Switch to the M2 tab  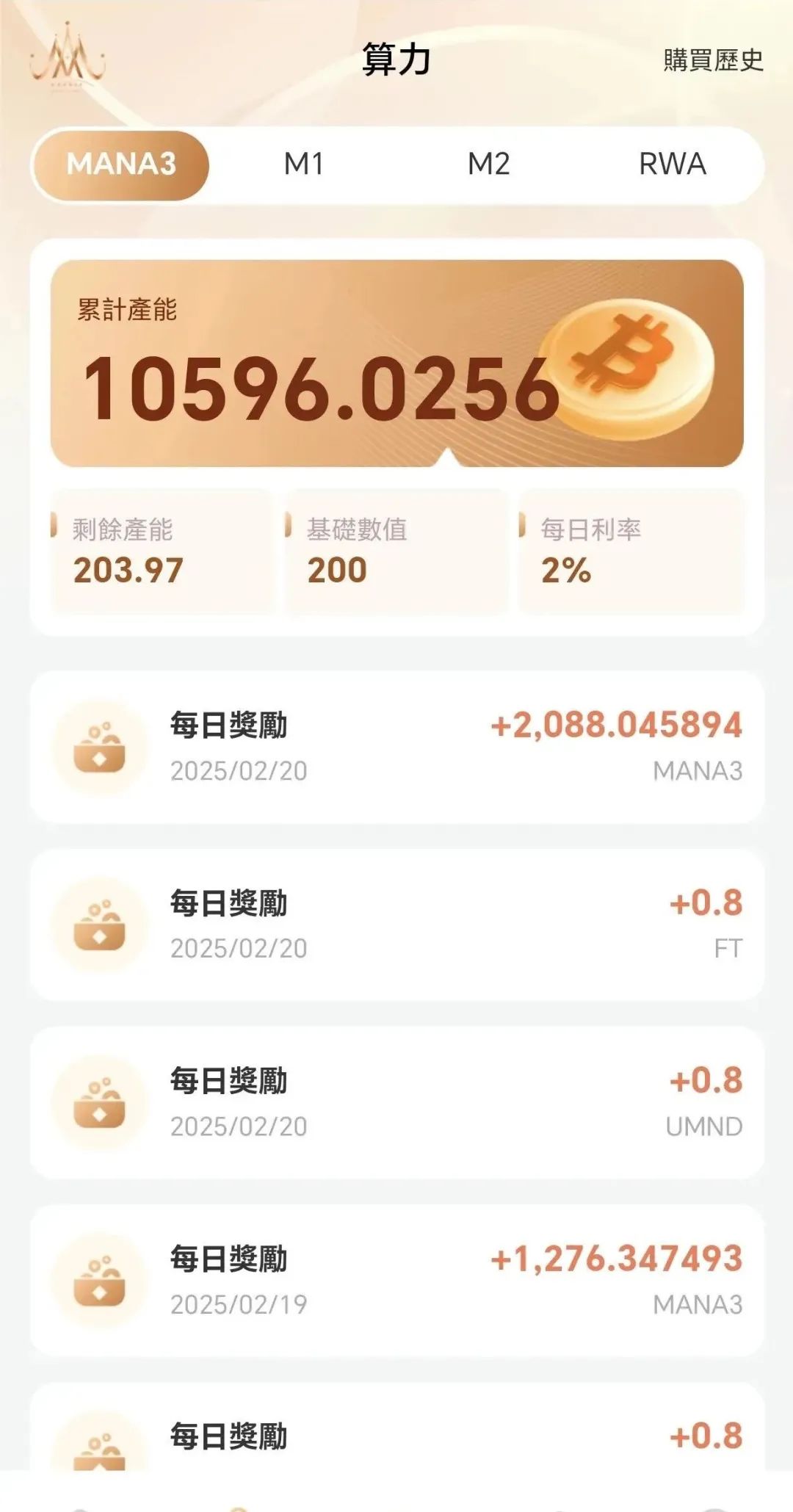(488, 165)
